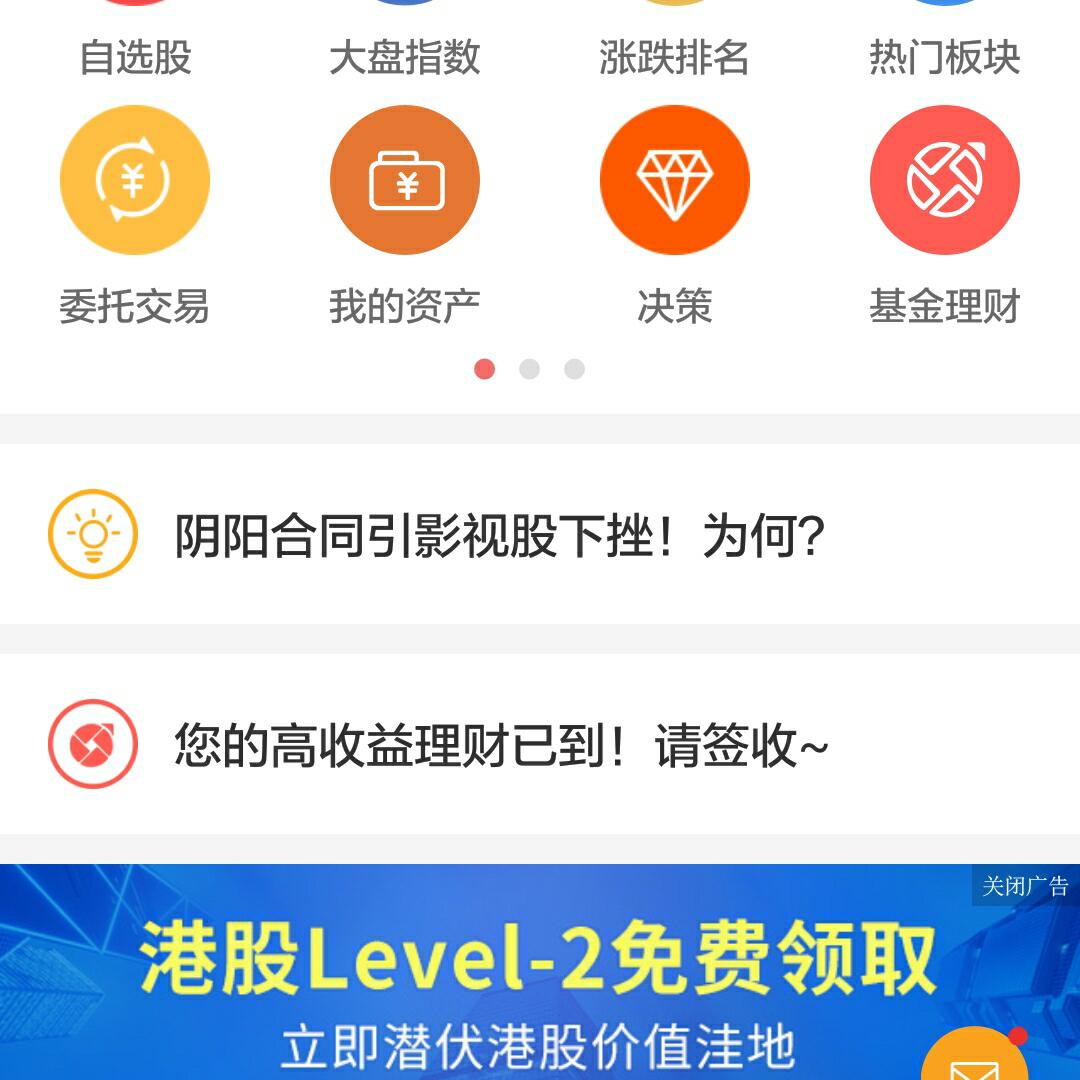
Task: Close the ad via 关闭广告
Action: point(1025,886)
